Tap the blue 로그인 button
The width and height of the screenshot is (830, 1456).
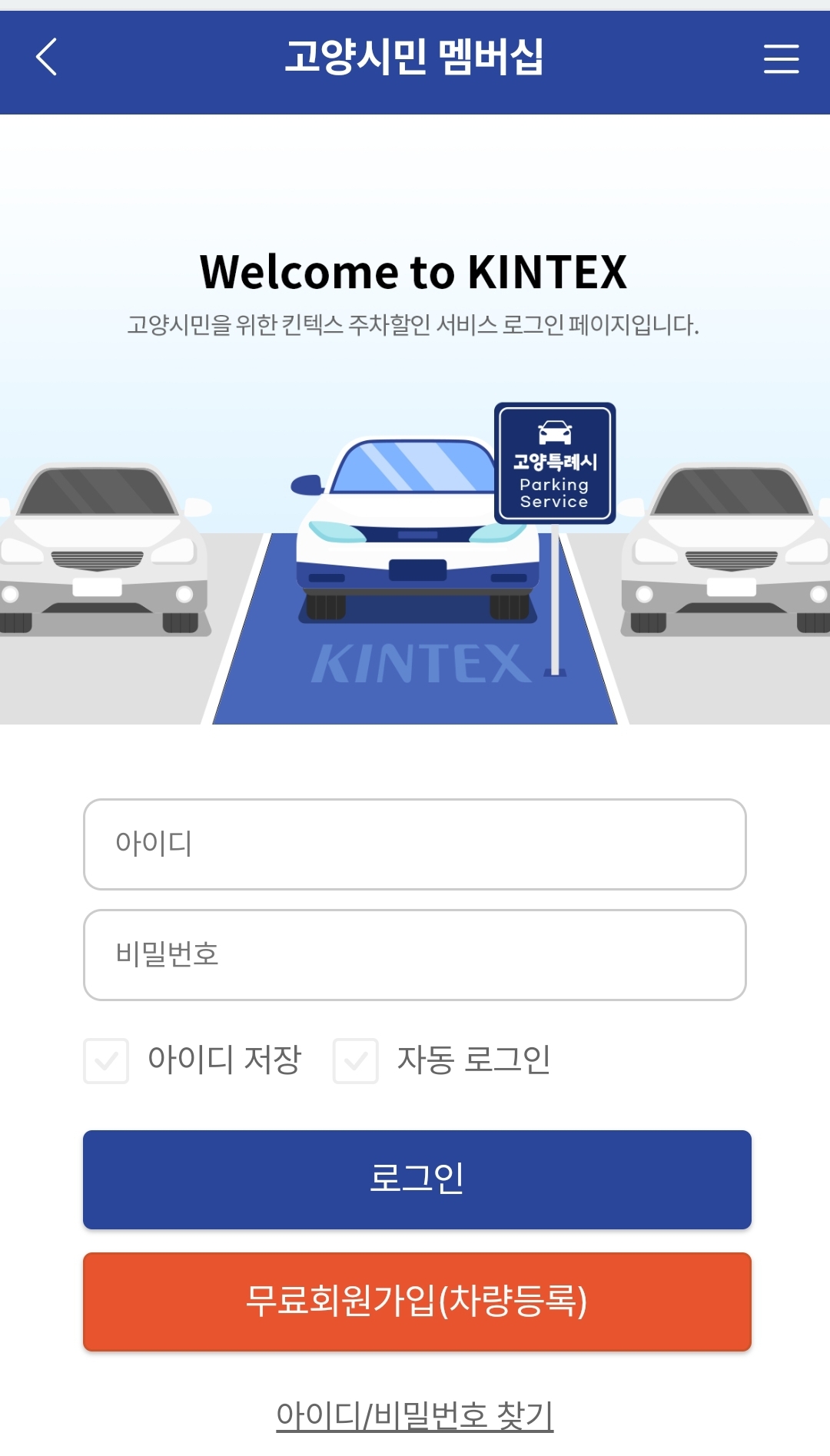coord(417,1179)
